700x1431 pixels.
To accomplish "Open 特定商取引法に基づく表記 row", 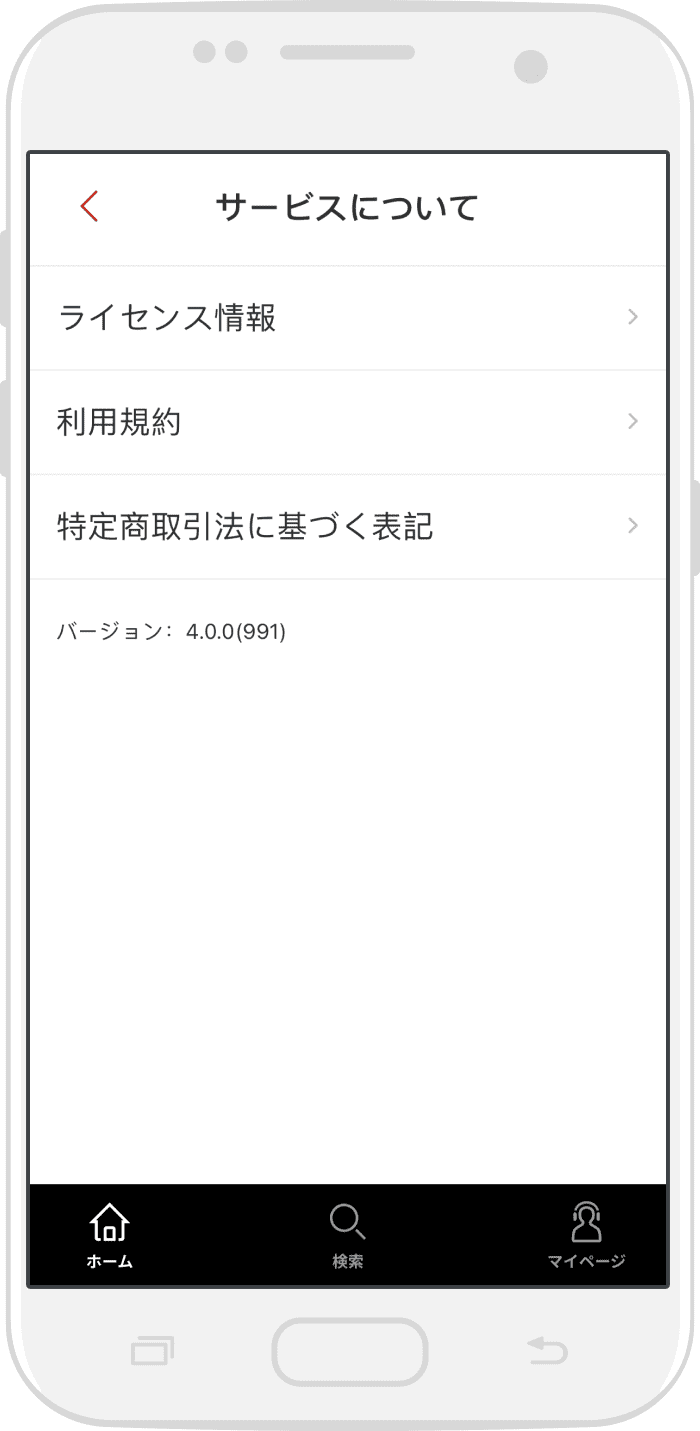I will [348, 526].
